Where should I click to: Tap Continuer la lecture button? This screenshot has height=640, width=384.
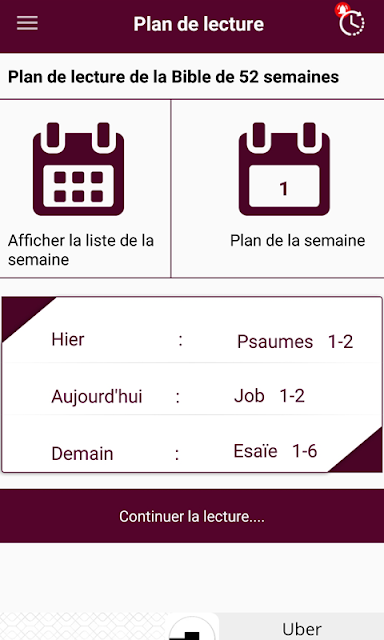point(192,516)
